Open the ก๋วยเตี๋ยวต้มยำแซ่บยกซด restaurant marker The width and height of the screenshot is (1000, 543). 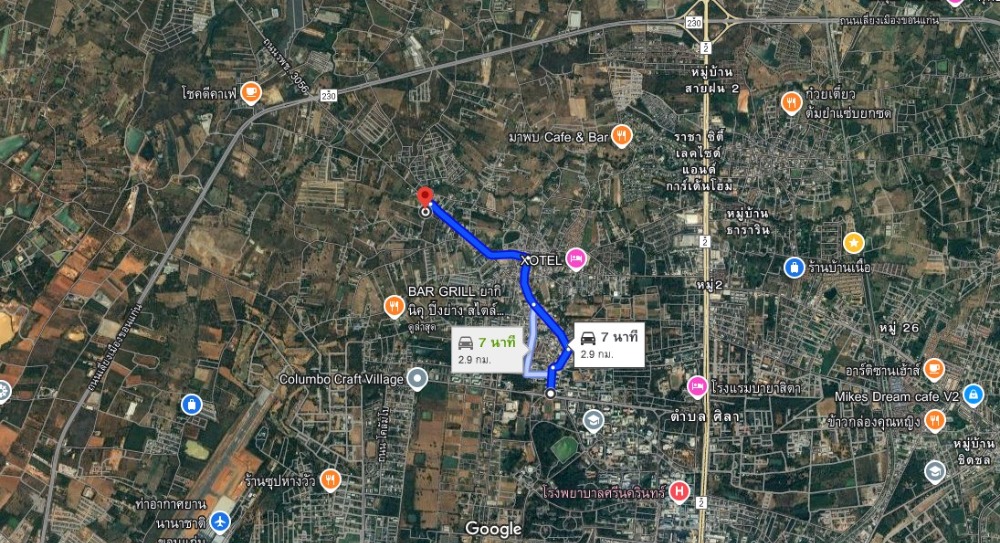[x=790, y=101]
